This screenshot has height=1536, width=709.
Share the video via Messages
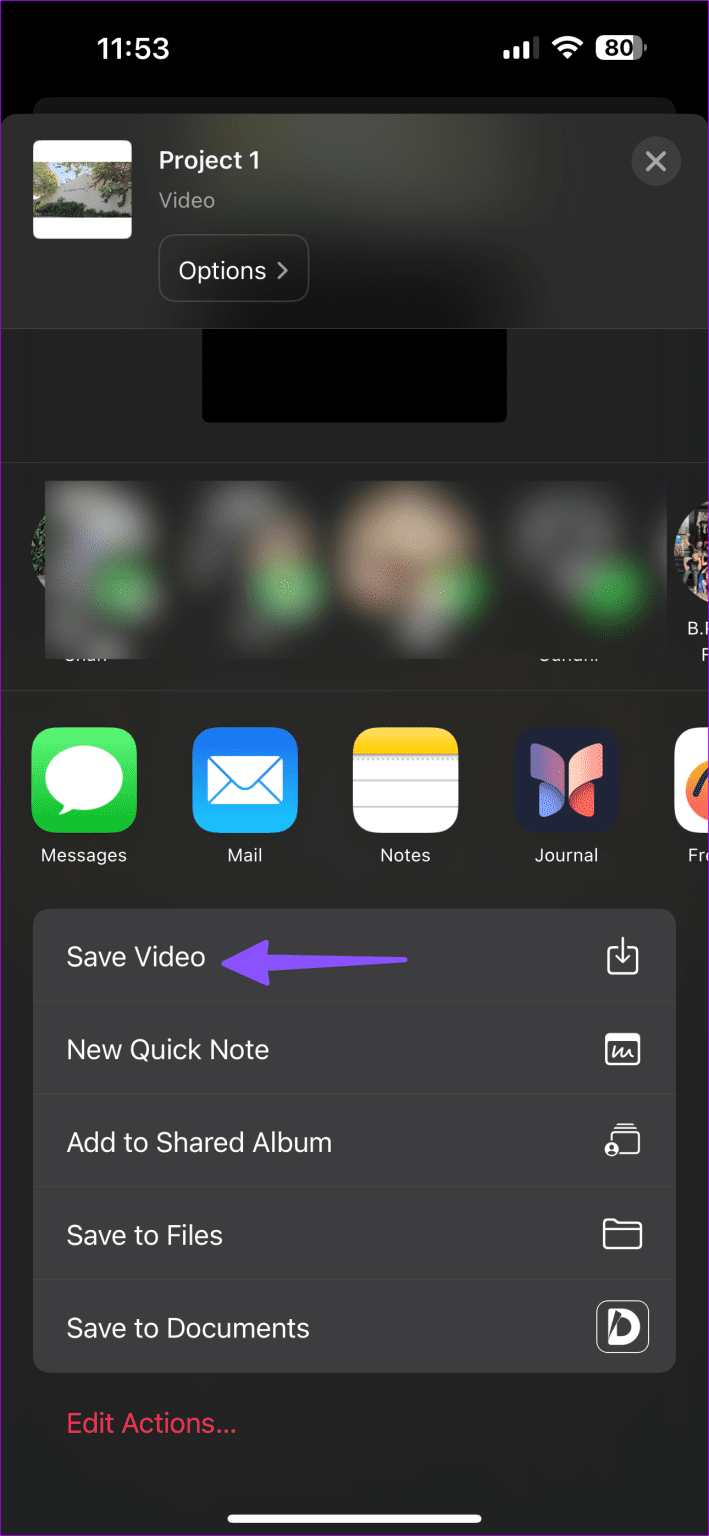coord(84,781)
